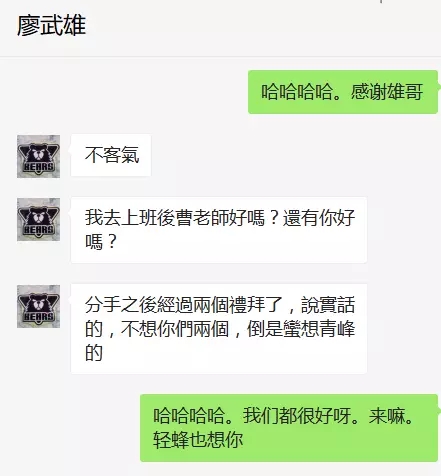
Task: Open sender's avatar beside the 不客氣 message
Action: tap(39, 156)
